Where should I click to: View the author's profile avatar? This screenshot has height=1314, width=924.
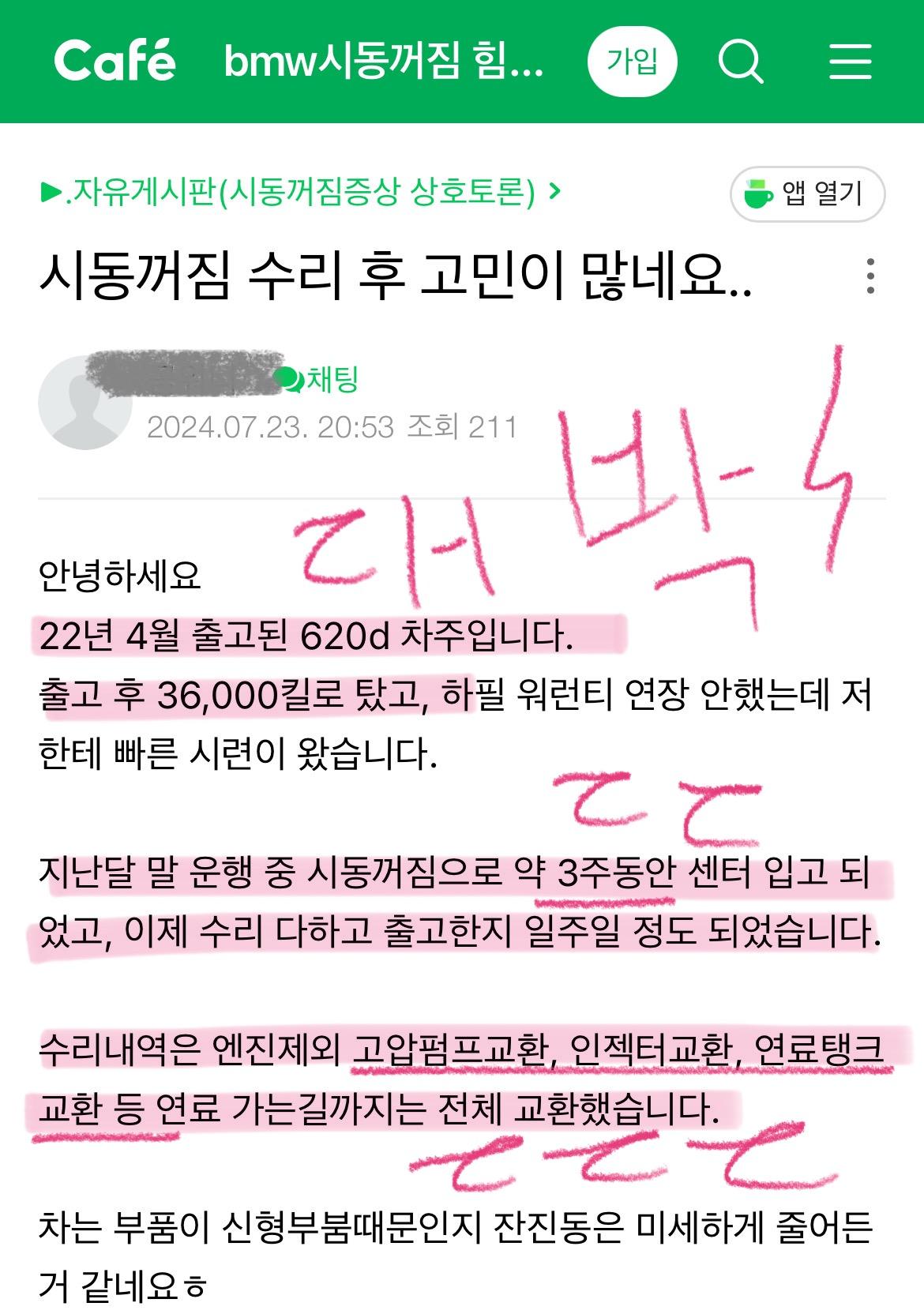click(85, 403)
